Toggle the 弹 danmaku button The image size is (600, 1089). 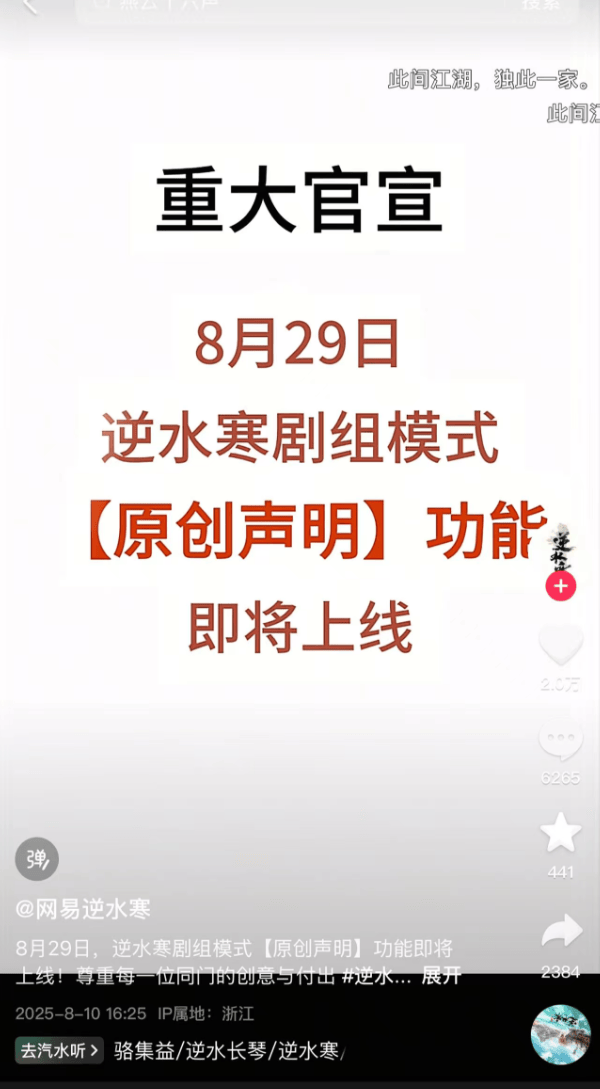(x=37, y=859)
